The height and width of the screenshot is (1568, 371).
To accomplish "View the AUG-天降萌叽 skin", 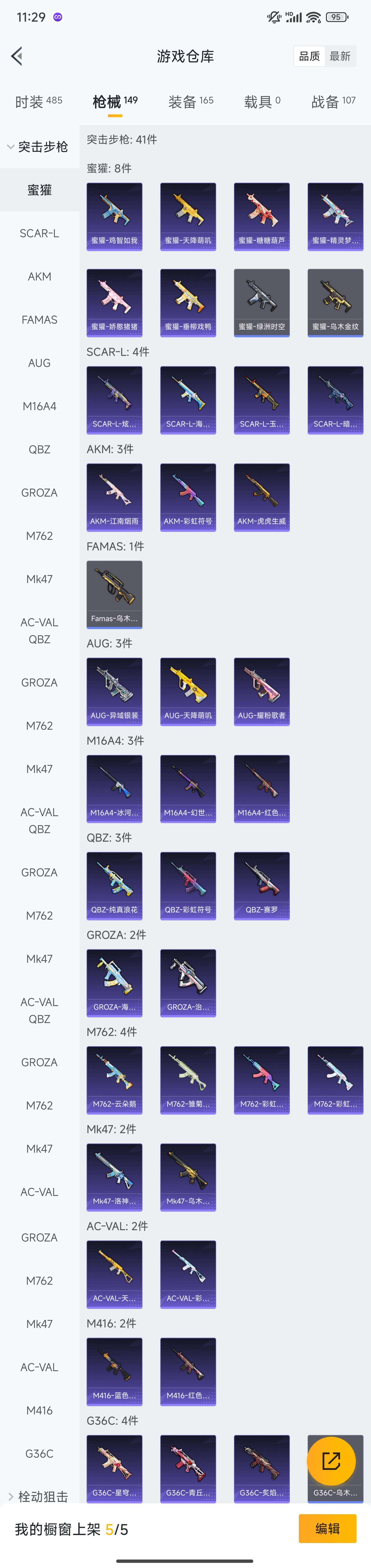I will (x=188, y=691).
